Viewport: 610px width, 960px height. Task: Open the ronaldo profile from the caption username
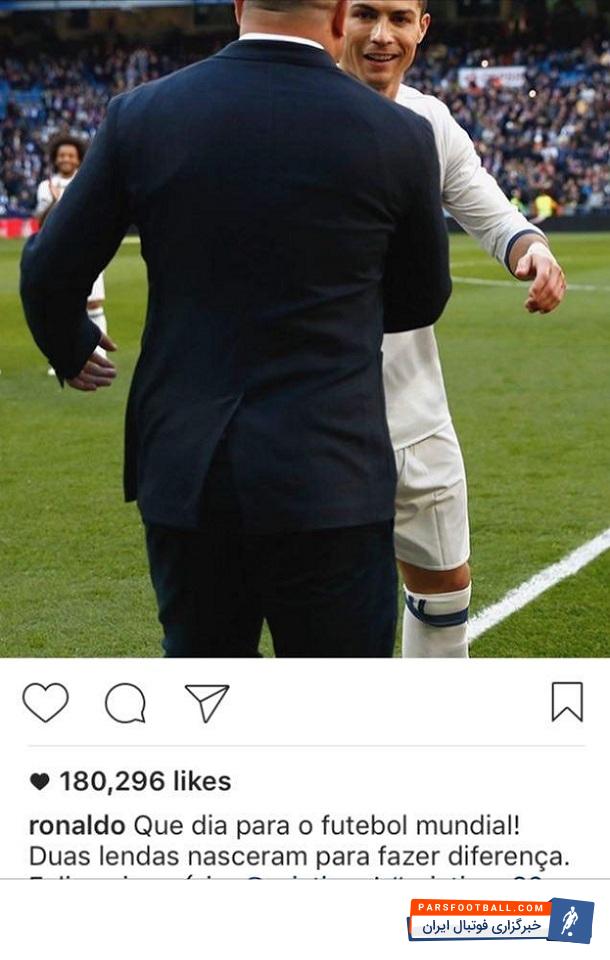coord(76,826)
